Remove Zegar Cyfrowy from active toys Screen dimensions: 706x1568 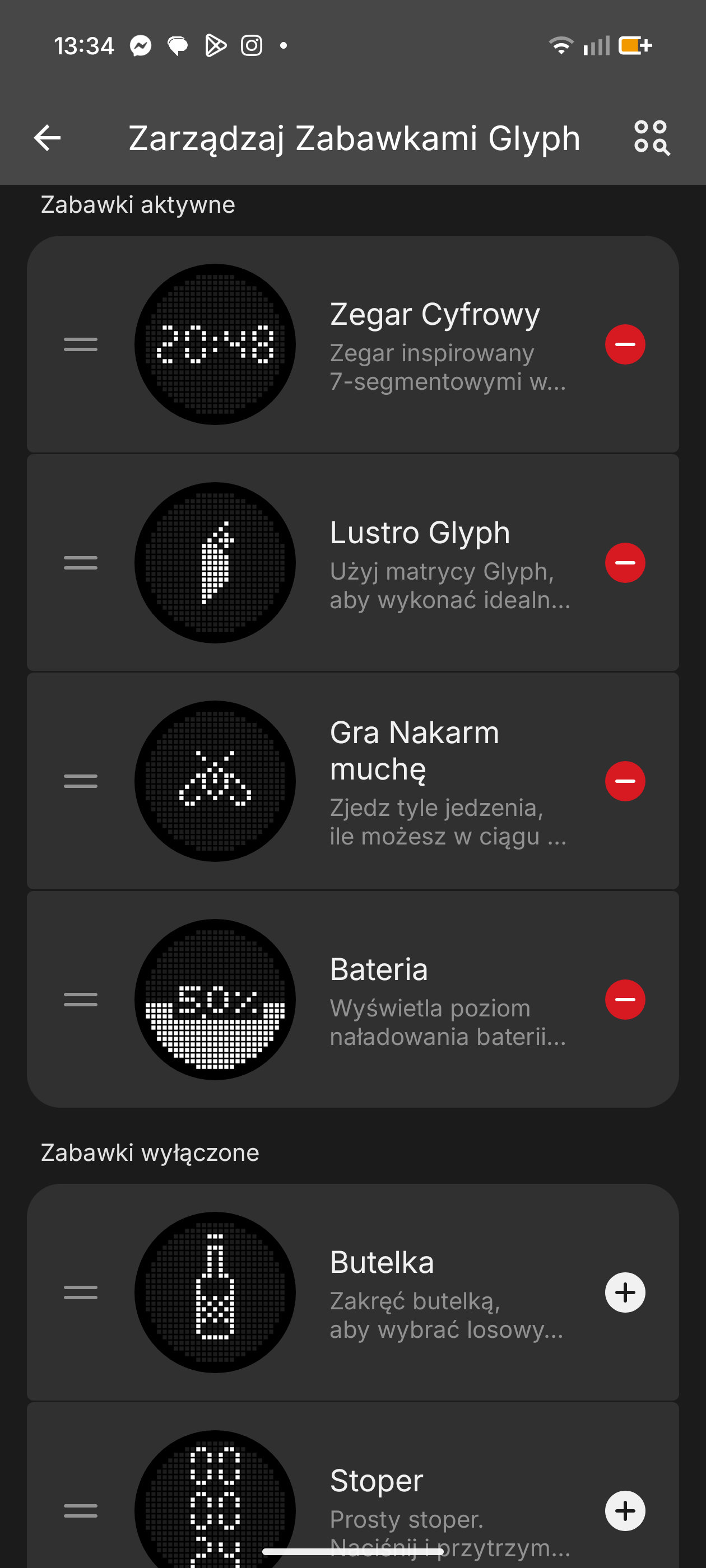click(624, 344)
